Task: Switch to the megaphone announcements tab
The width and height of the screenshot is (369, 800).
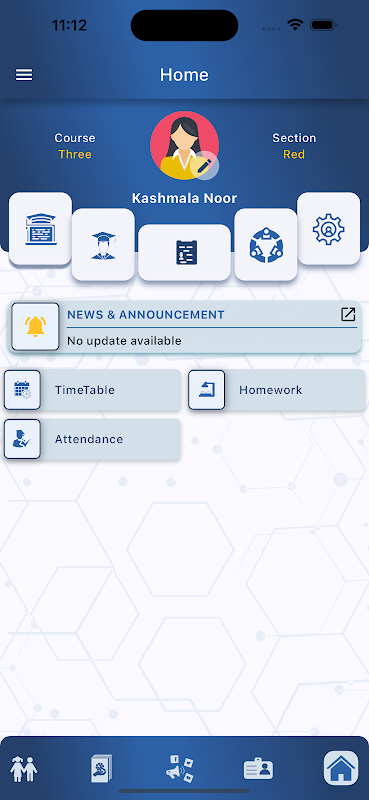Action: pyautogui.click(x=180, y=768)
